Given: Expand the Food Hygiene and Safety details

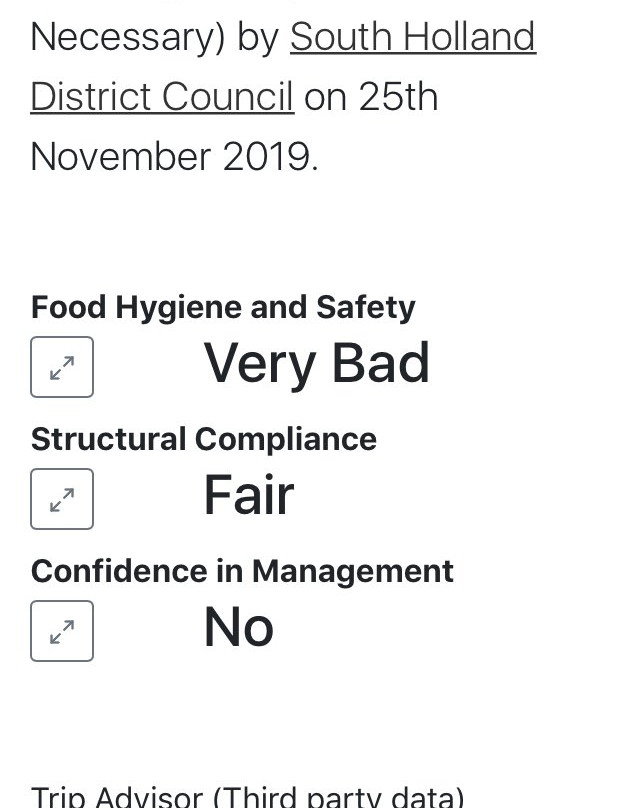Looking at the screenshot, I should click(62, 367).
